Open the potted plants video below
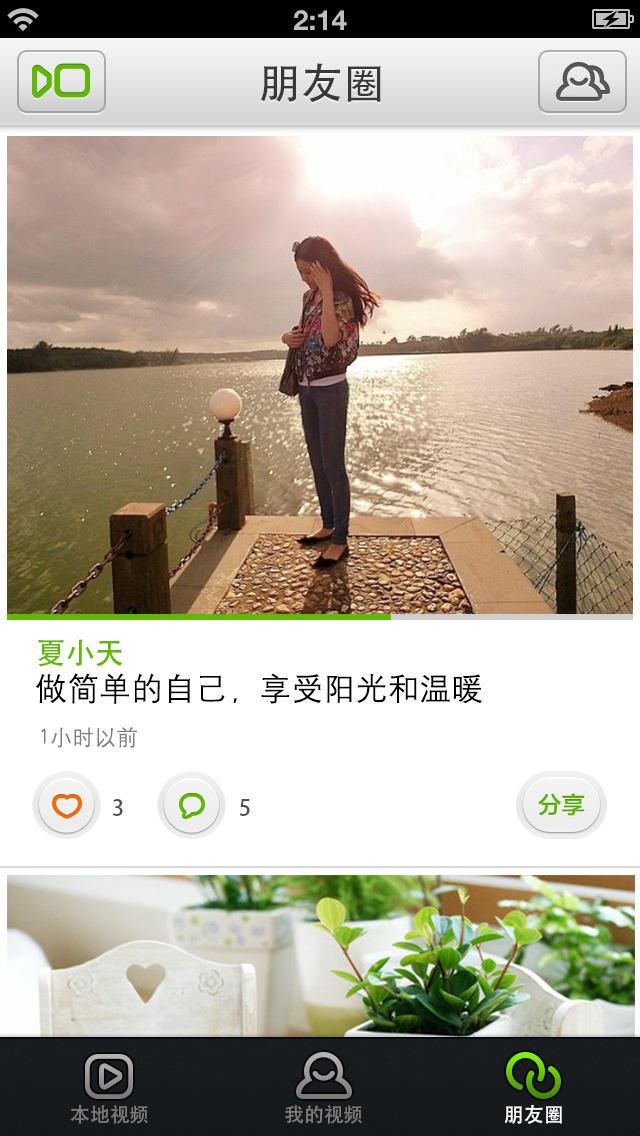This screenshot has width=640, height=1136. click(x=320, y=955)
